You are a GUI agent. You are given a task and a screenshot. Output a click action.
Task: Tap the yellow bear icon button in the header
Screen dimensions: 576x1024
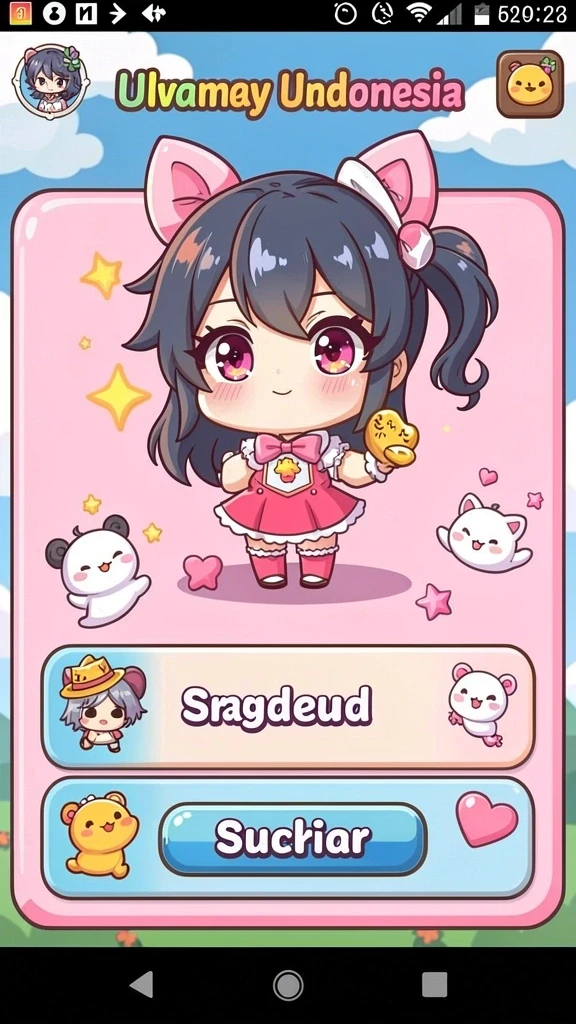530,84
